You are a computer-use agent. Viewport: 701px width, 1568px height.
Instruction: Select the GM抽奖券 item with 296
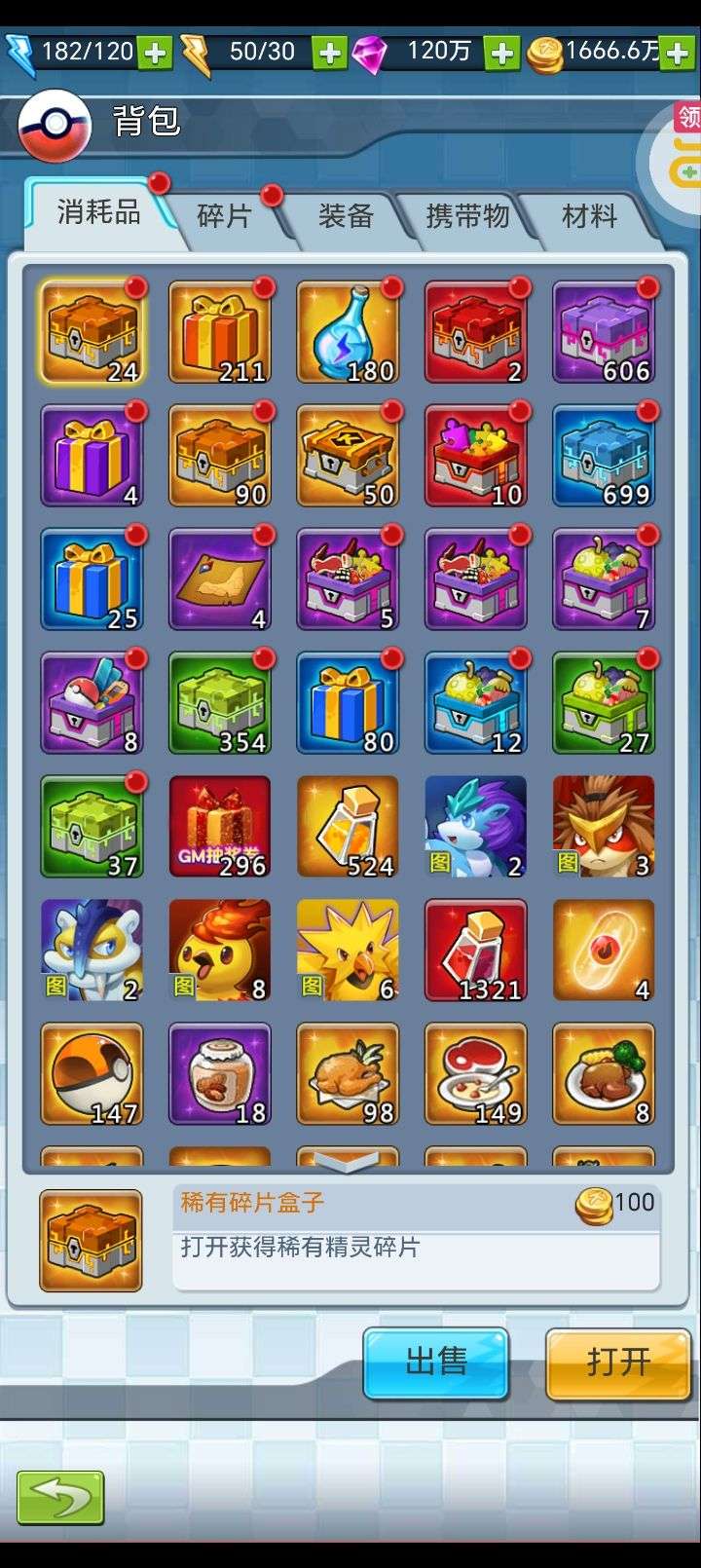coord(219,827)
